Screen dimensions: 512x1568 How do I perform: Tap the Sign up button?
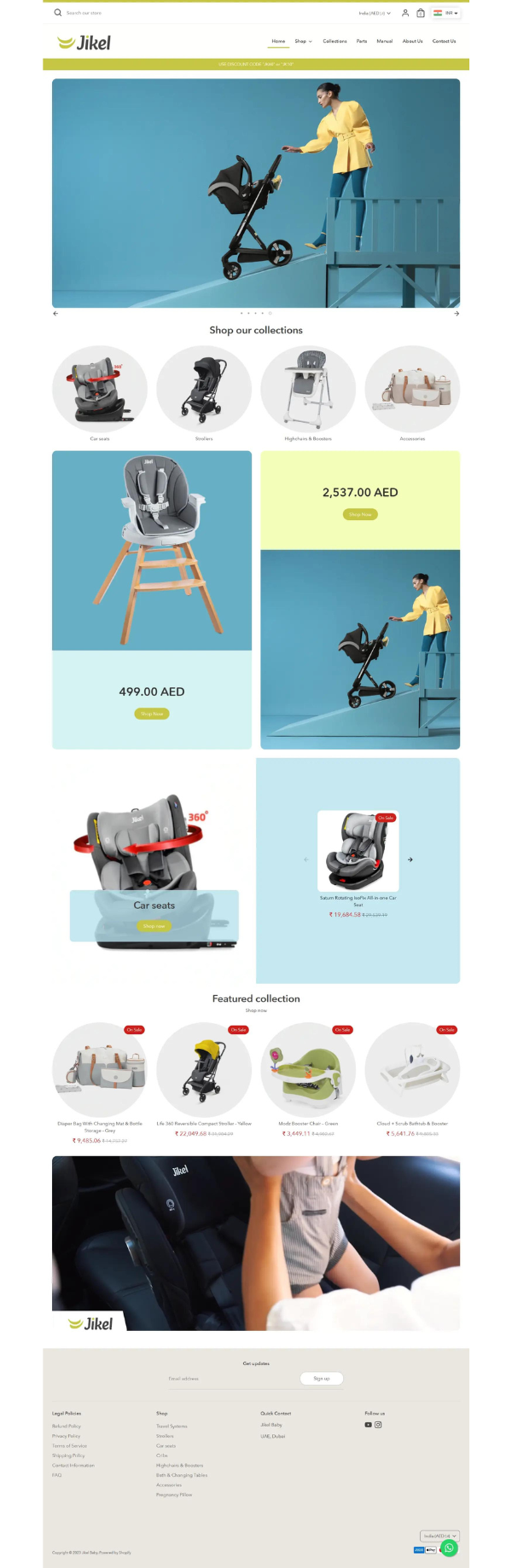click(322, 1379)
